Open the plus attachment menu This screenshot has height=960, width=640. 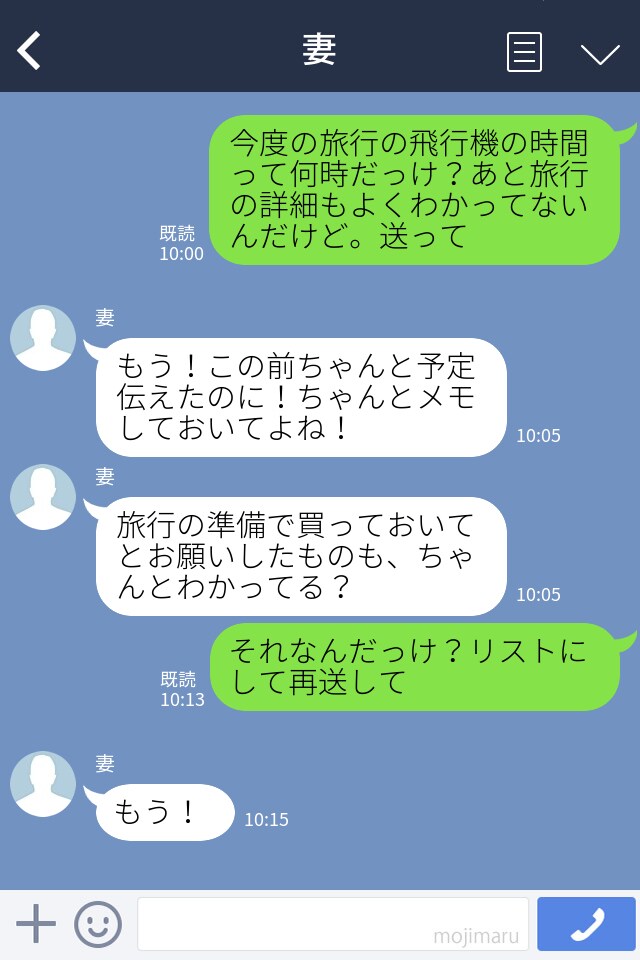coord(36,923)
